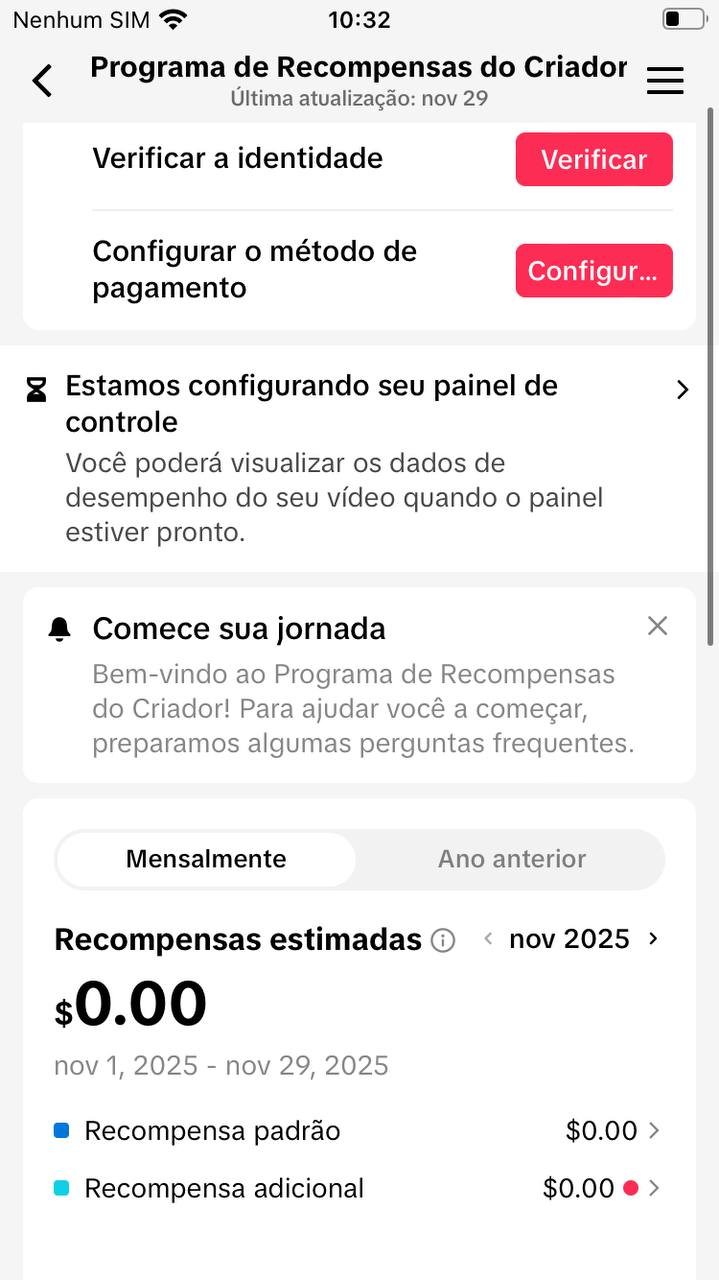The width and height of the screenshot is (719, 1280).
Task: Dismiss the 'Comece sua jornada' card
Action: (x=657, y=626)
